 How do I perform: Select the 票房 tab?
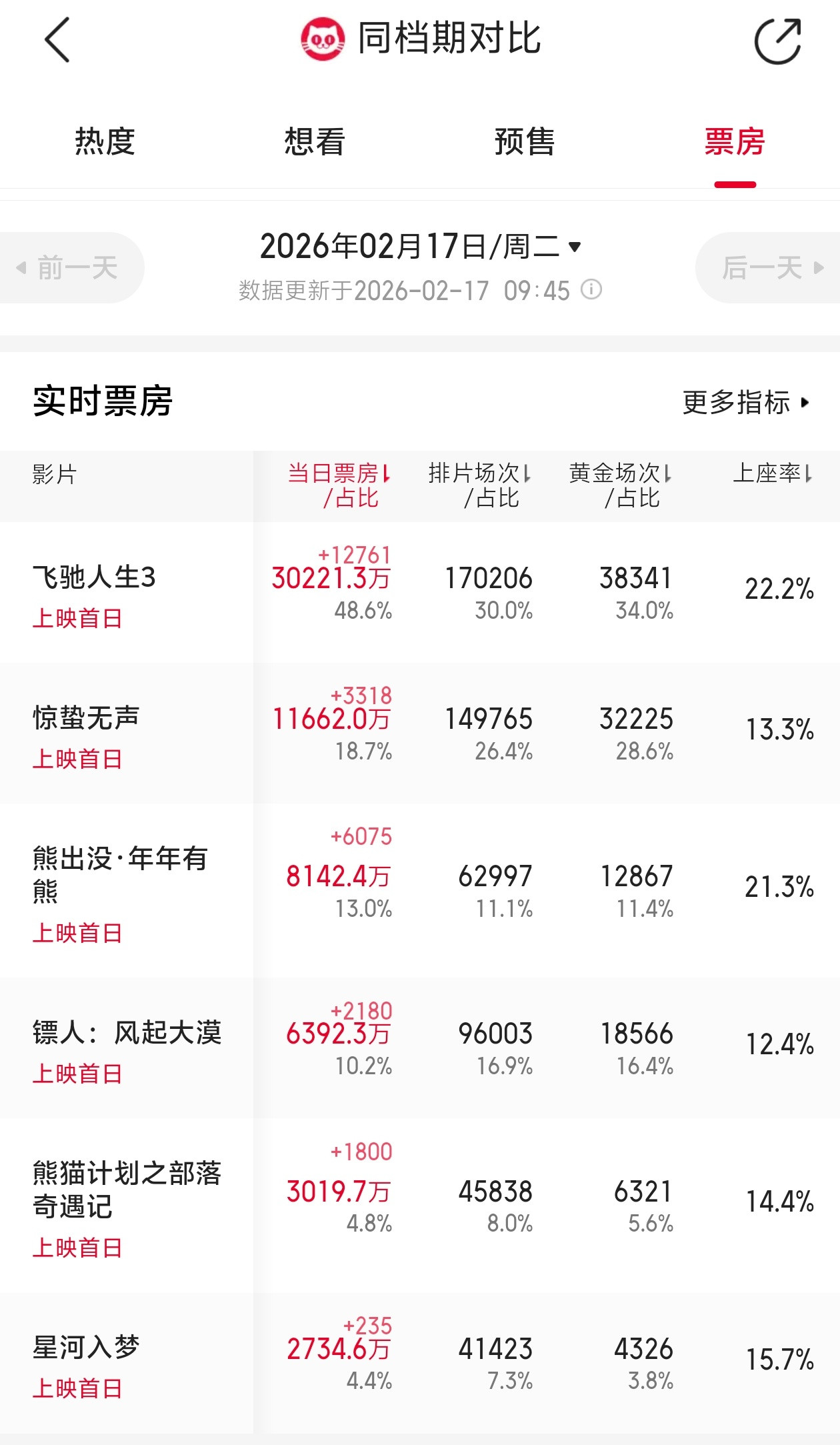click(735, 142)
